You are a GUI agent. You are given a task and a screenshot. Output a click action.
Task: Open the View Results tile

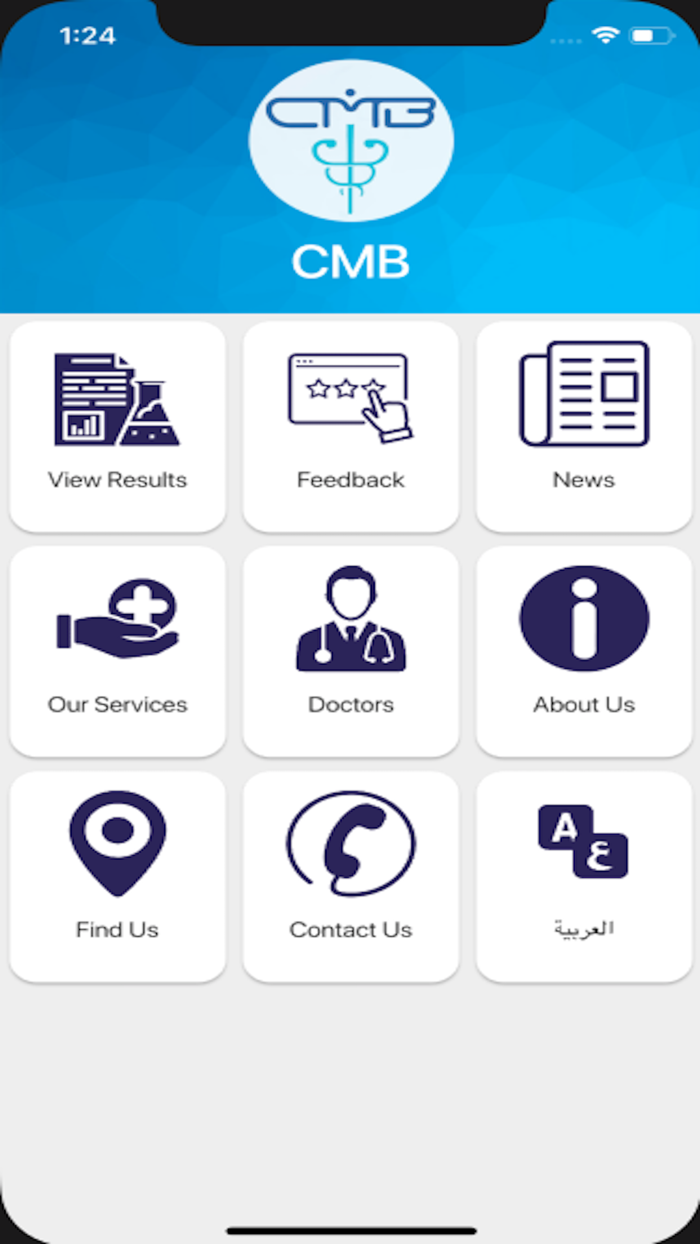click(x=118, y=427)
